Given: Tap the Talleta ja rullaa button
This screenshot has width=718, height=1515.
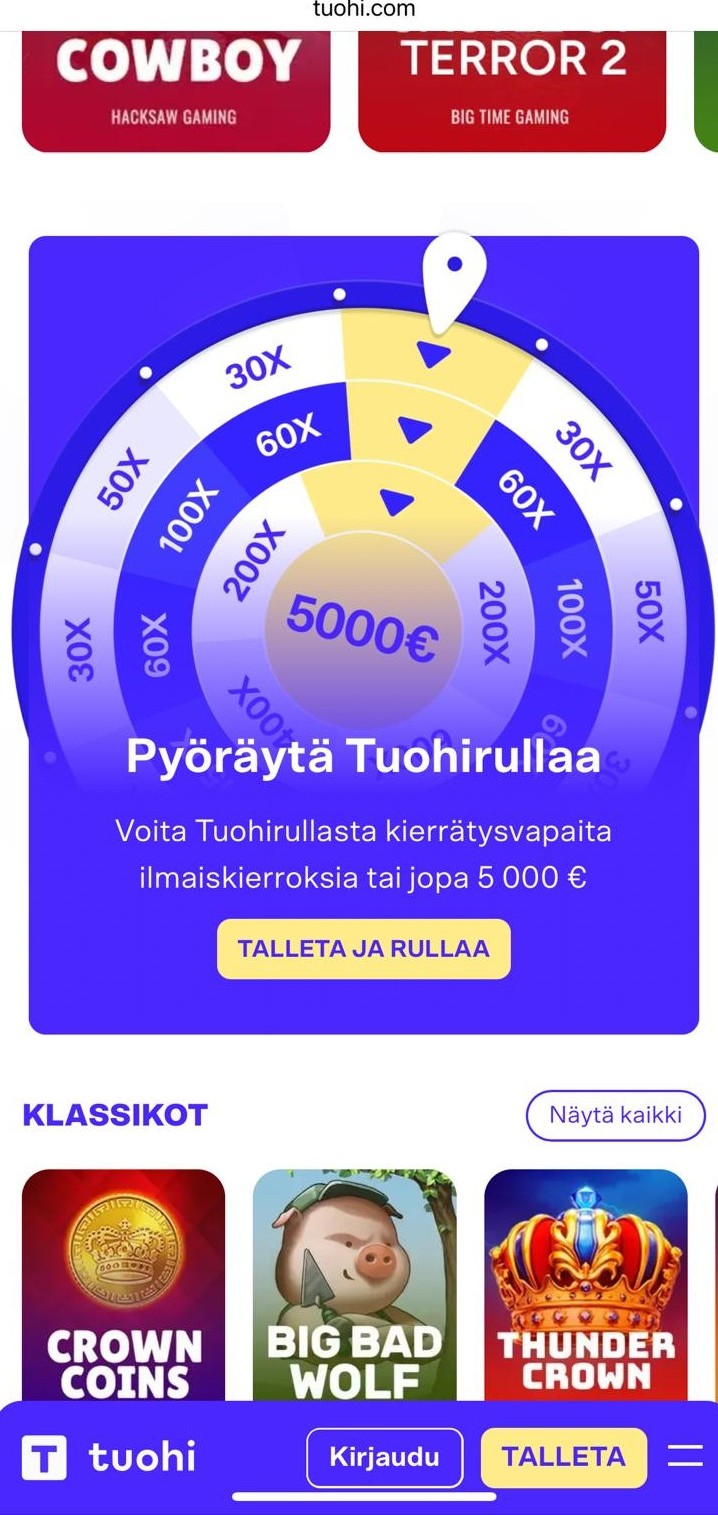Looking at the screenshot, I should click(363, 948).
